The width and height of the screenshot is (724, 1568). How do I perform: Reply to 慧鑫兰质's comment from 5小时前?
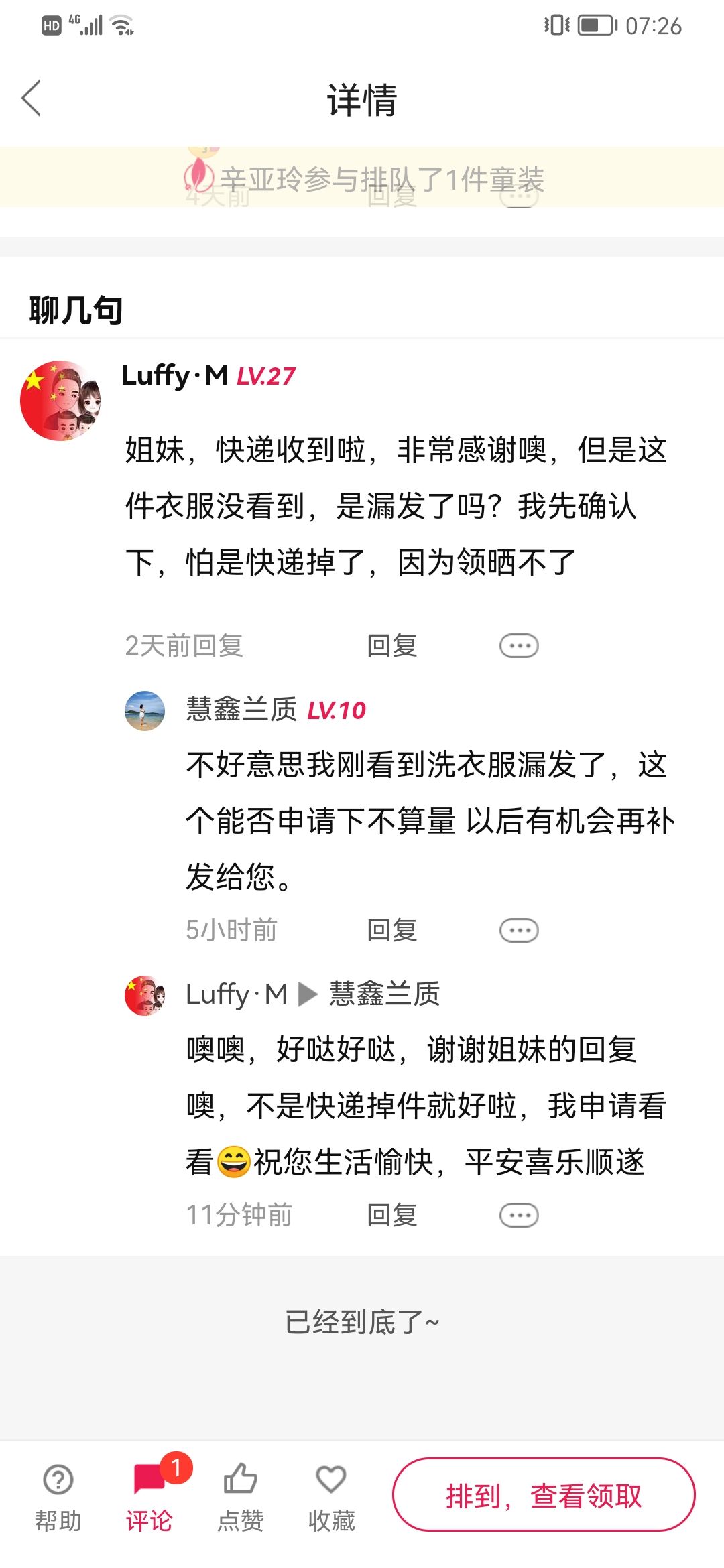tap(392, 930)
